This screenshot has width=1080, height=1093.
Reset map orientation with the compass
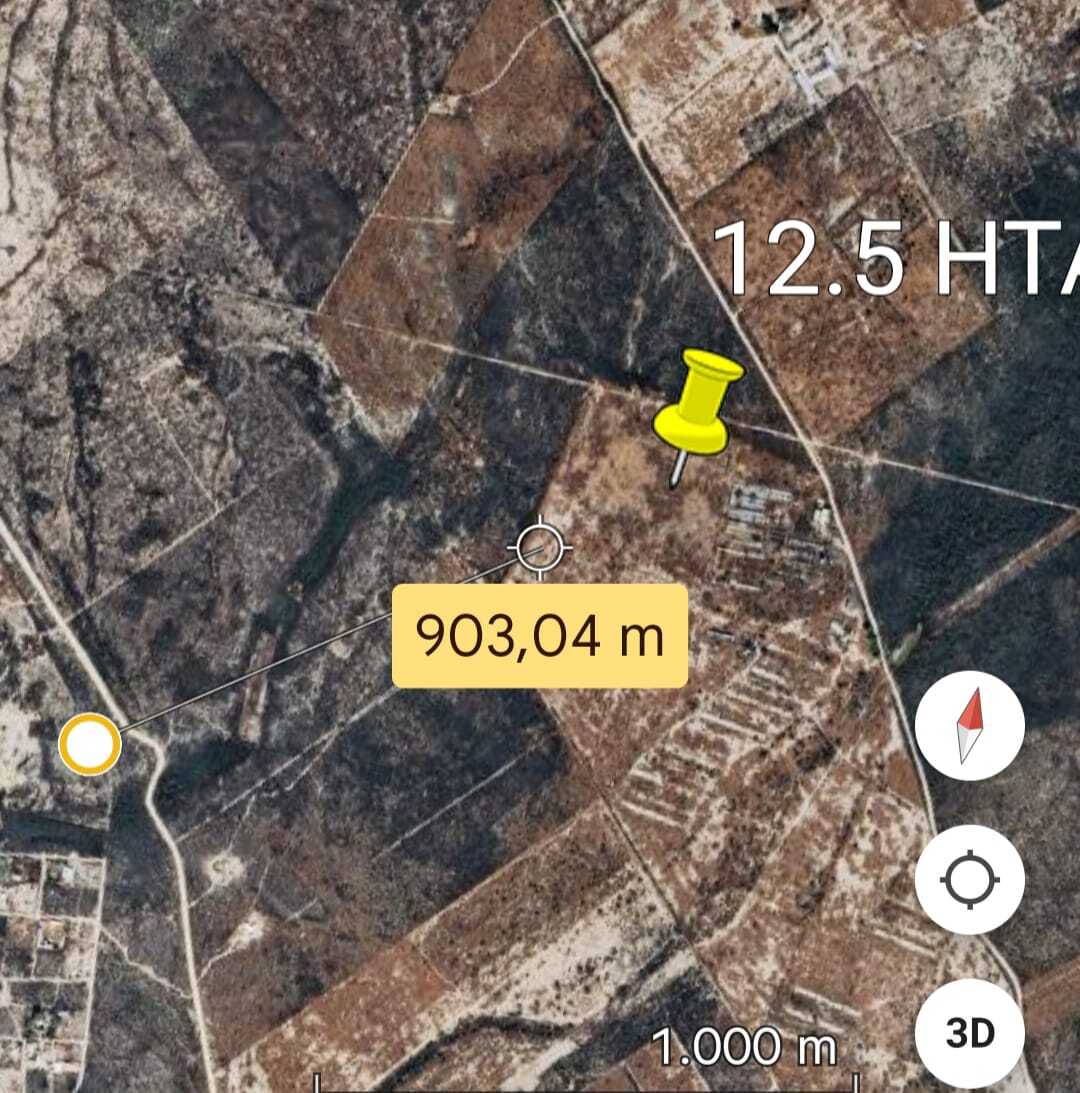click(x=969, y=725)
